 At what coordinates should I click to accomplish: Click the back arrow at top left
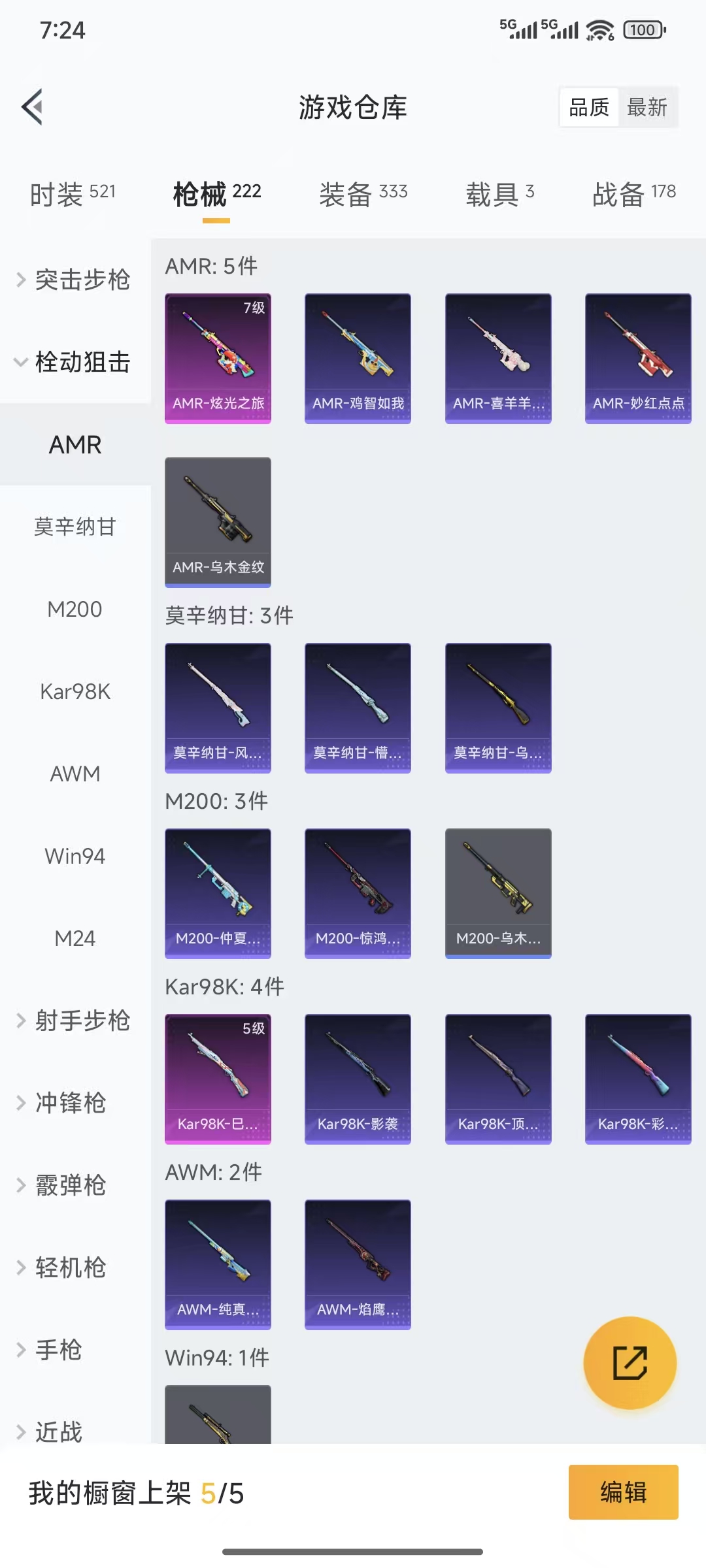click(x=31, y=106)
